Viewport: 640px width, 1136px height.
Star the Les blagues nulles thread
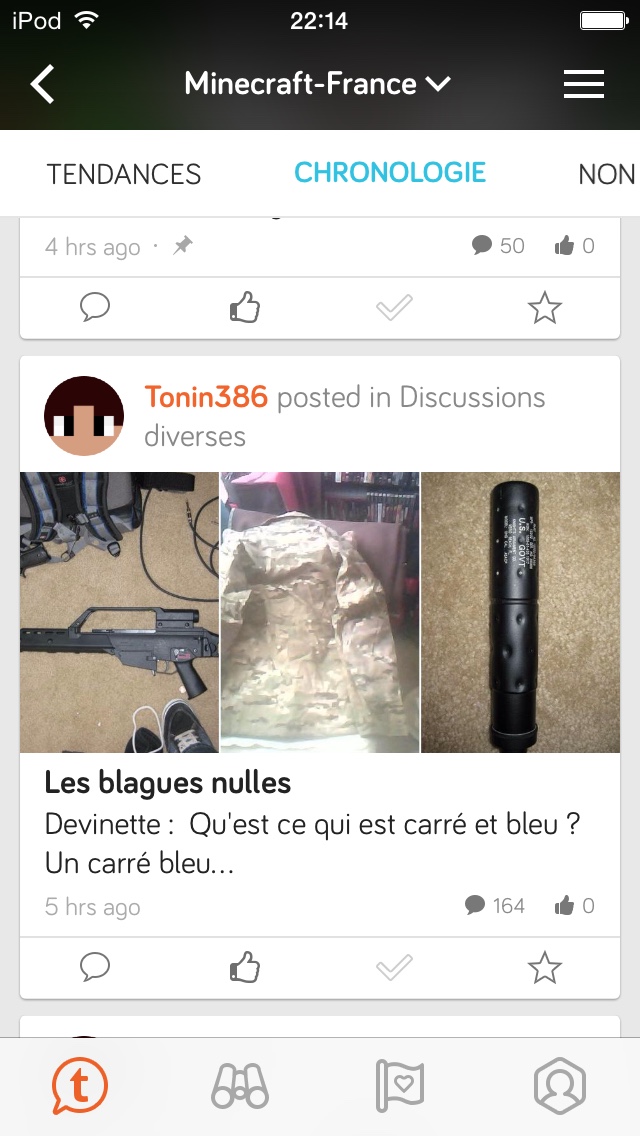544,967
